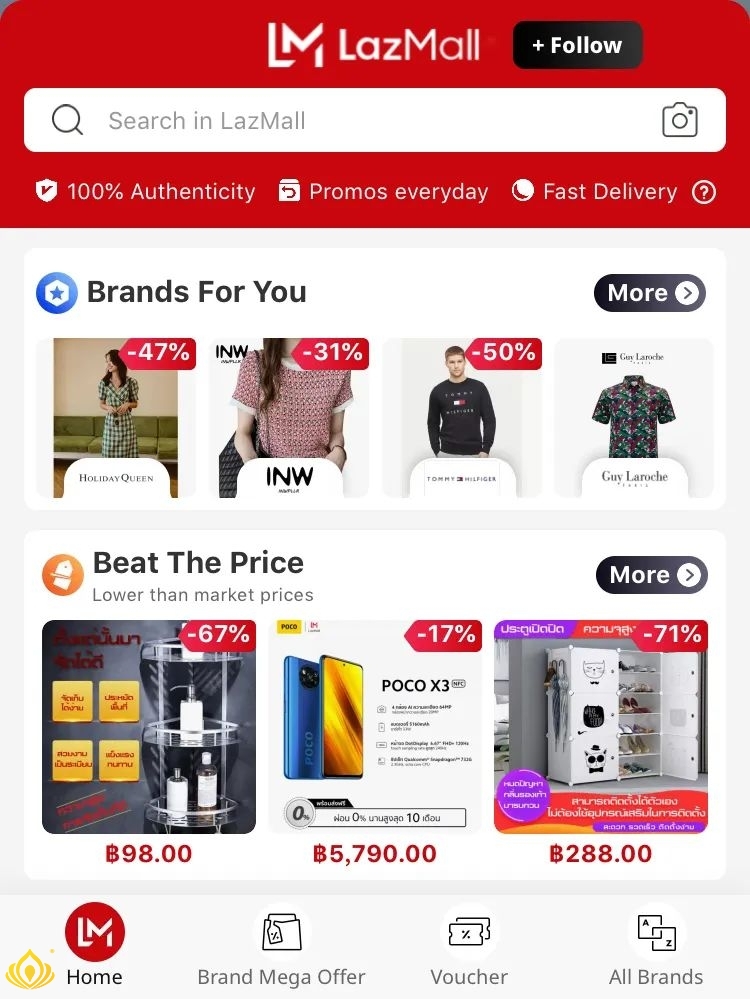This screenshot has height=999, width=750.
Task: View the POCO X3 phone deal
Action: point(375,727)
